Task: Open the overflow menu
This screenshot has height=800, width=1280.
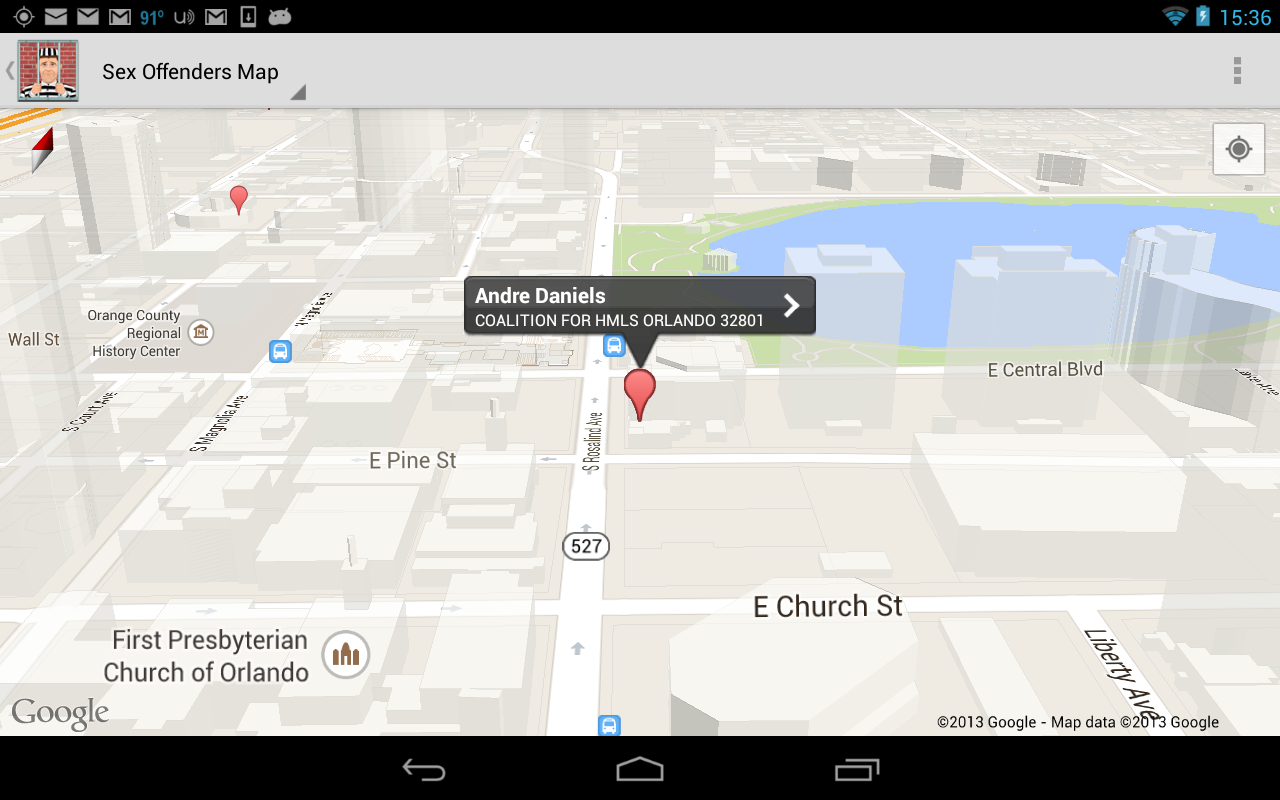Action: click(x=1237, y=71)
